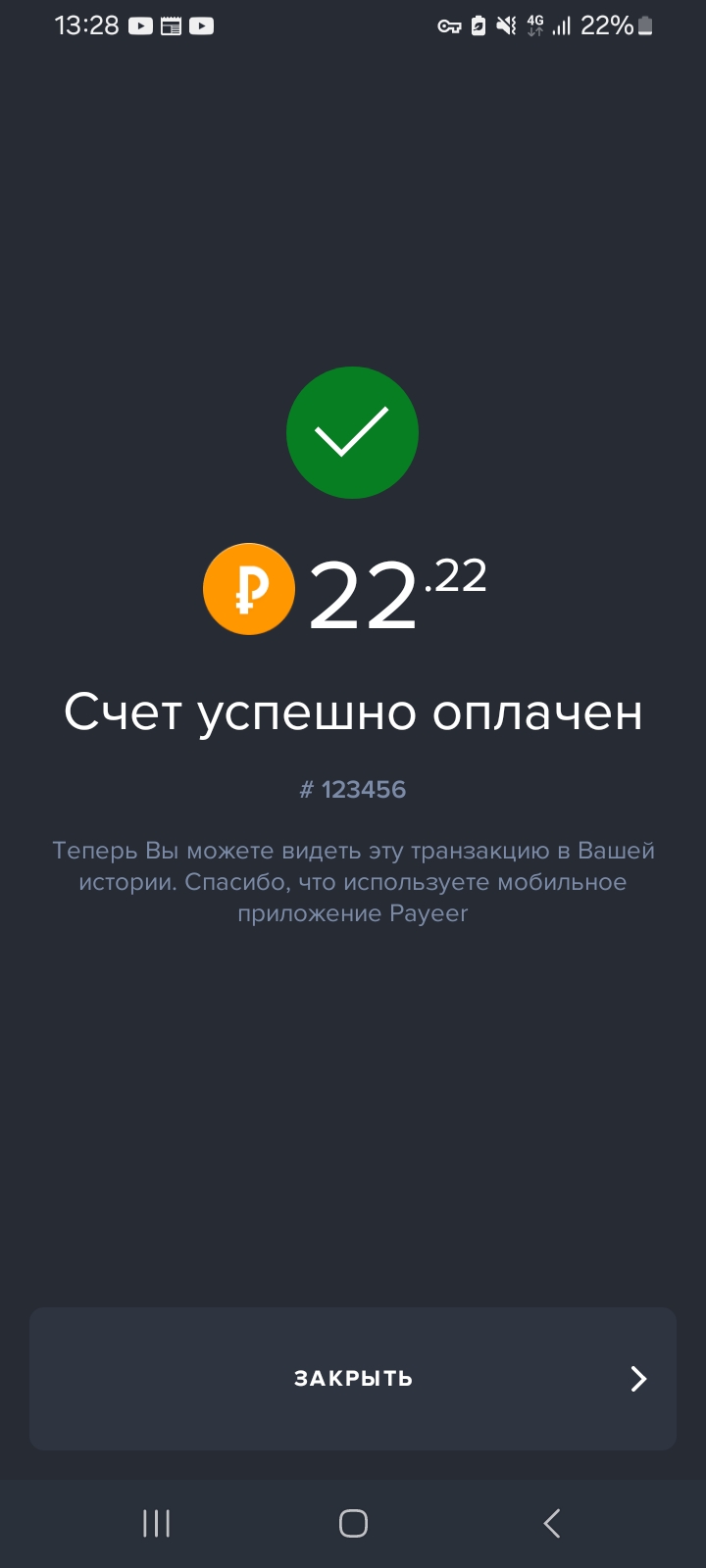Tap the ЗАКРЫТЬ button
The height and width of the screenshot is (1568, 706).
tap(353, 1378)
